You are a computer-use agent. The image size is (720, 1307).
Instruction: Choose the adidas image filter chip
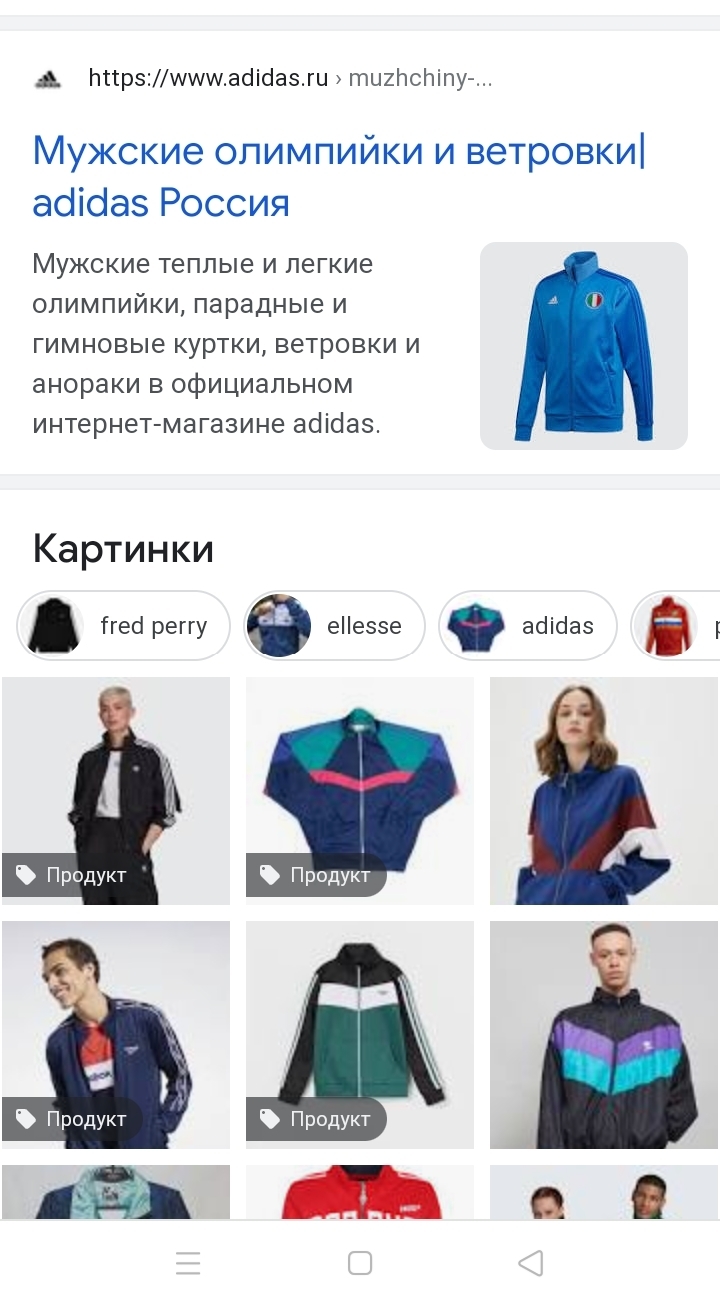pyautogui.click(x=527, y=626)
